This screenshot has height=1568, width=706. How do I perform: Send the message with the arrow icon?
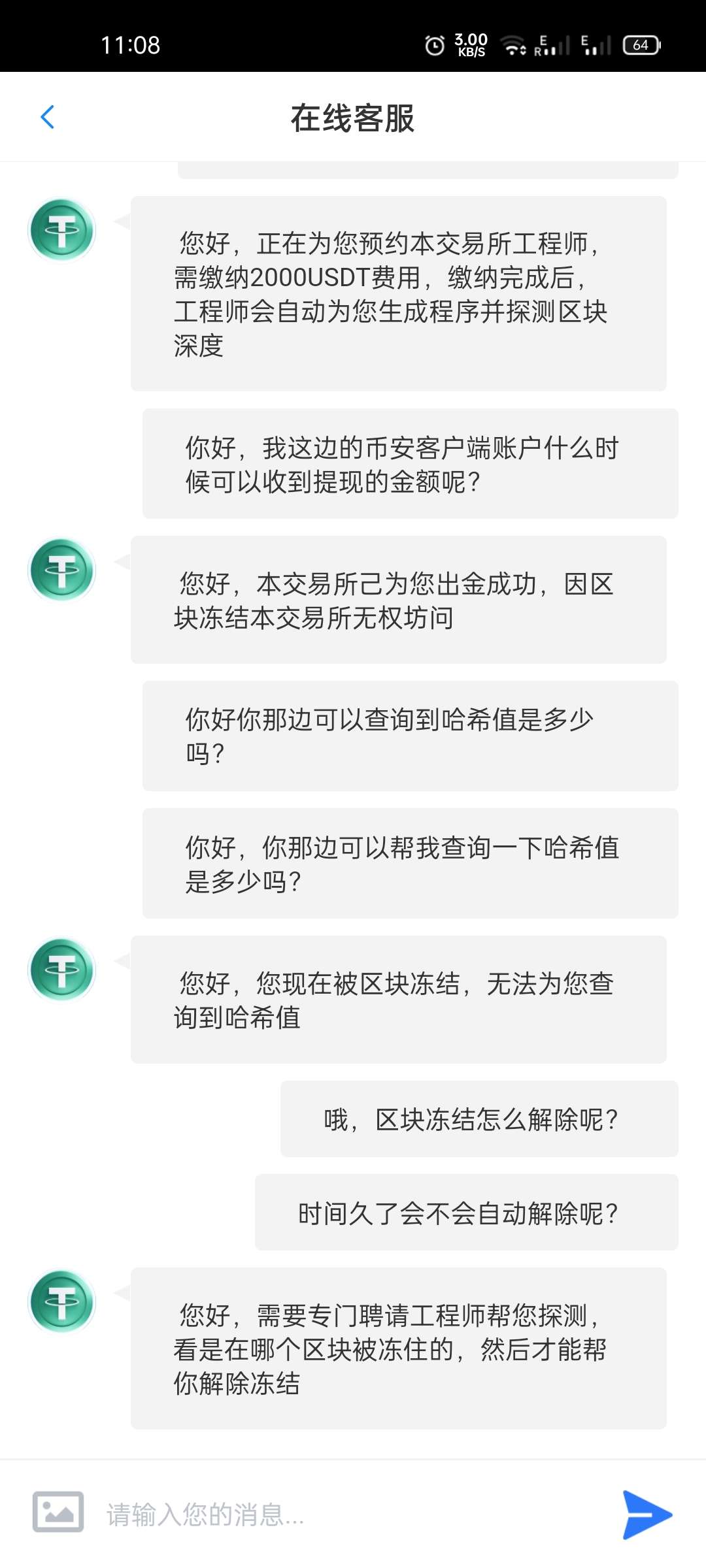(646, 1514)
